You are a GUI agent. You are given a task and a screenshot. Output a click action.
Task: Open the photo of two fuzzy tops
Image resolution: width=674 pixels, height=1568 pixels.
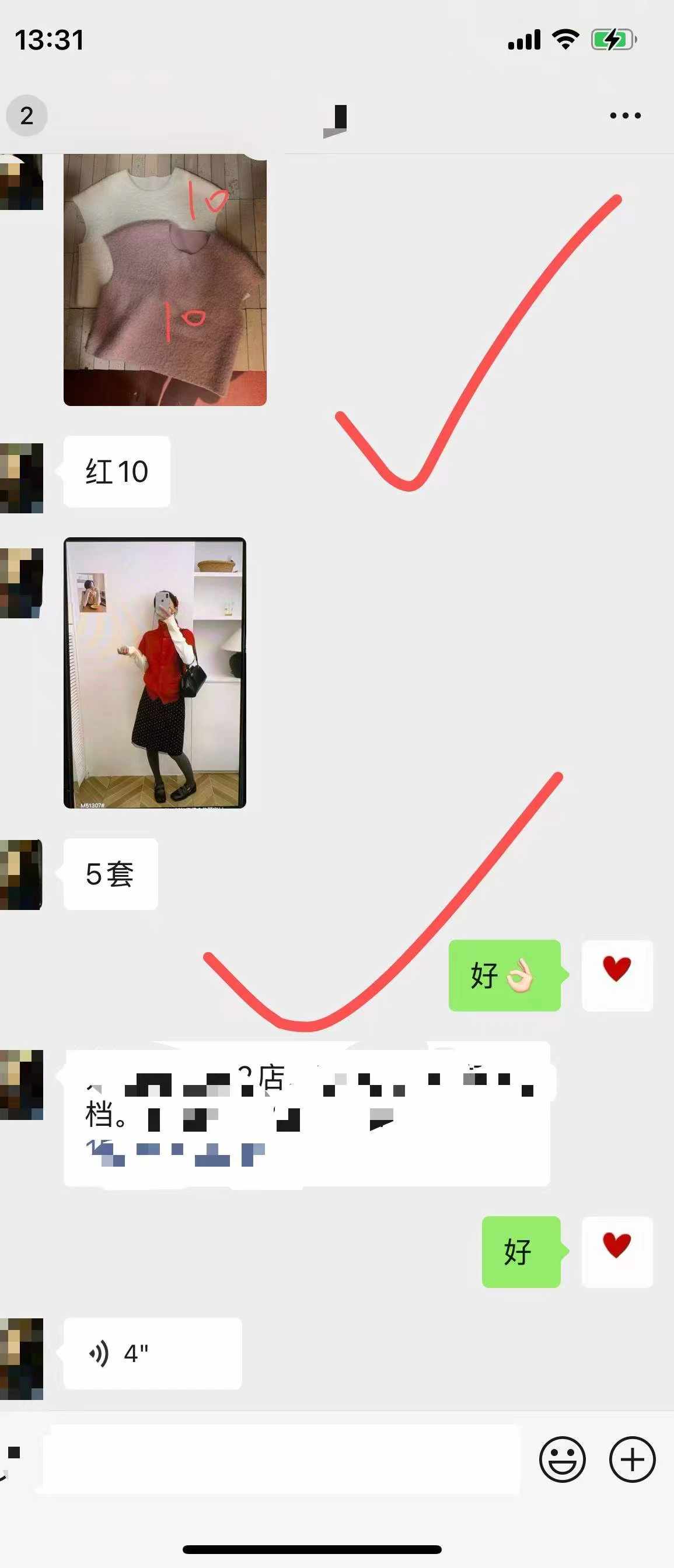pyautogui.click(x=165, y=279)
